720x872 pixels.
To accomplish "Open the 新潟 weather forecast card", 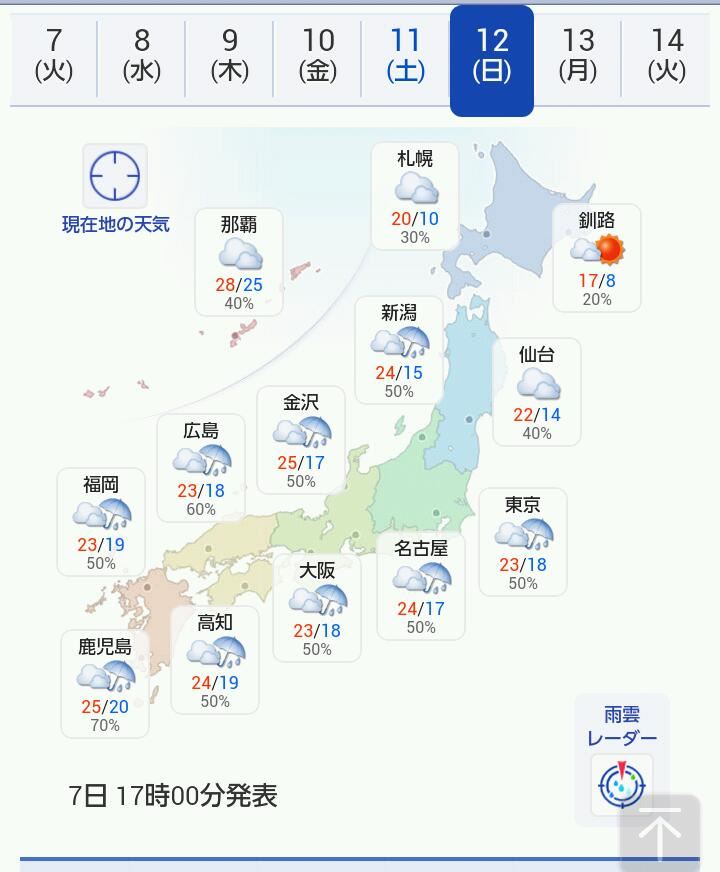I will click(x=399, y=350).
